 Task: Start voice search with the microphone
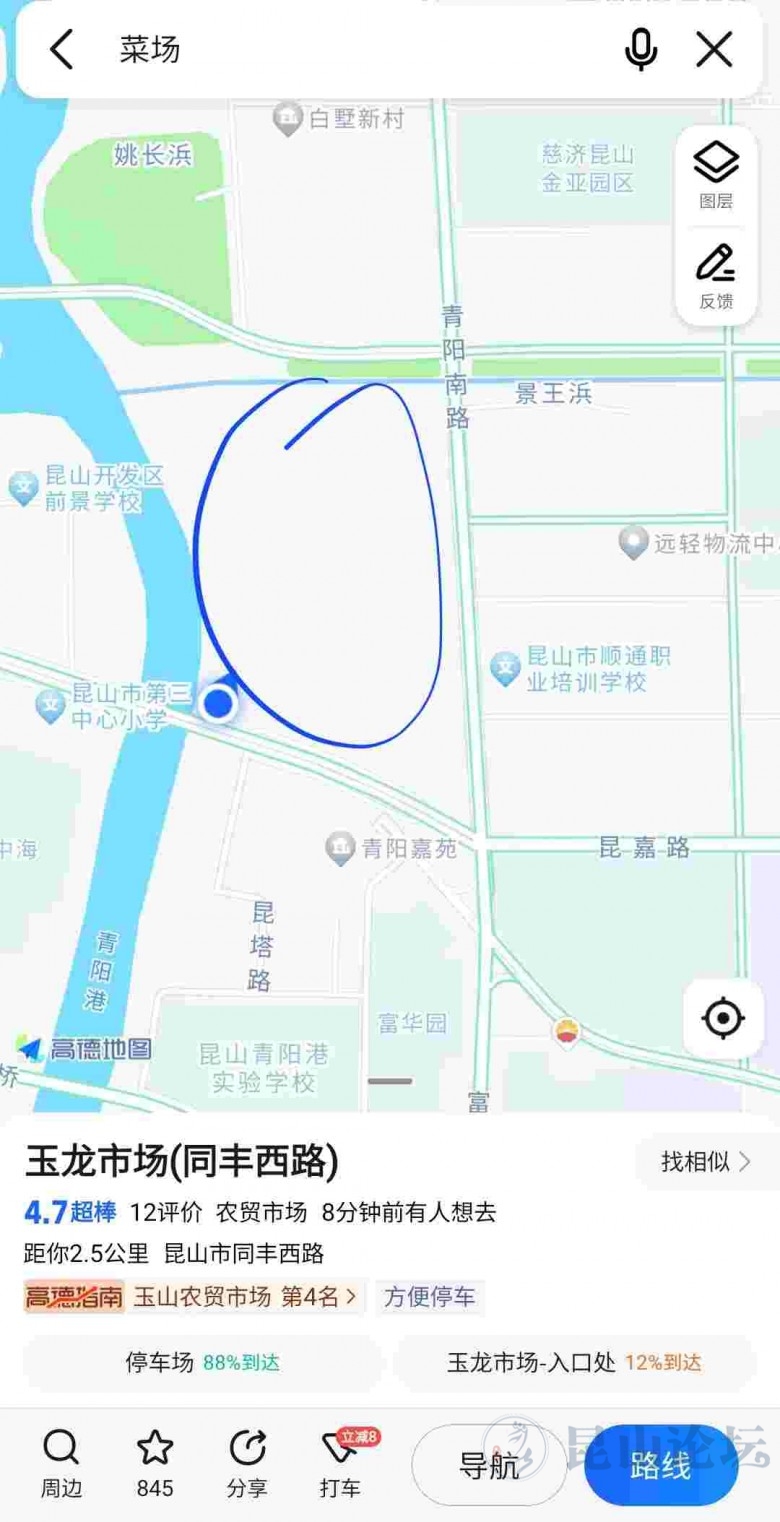641,49
